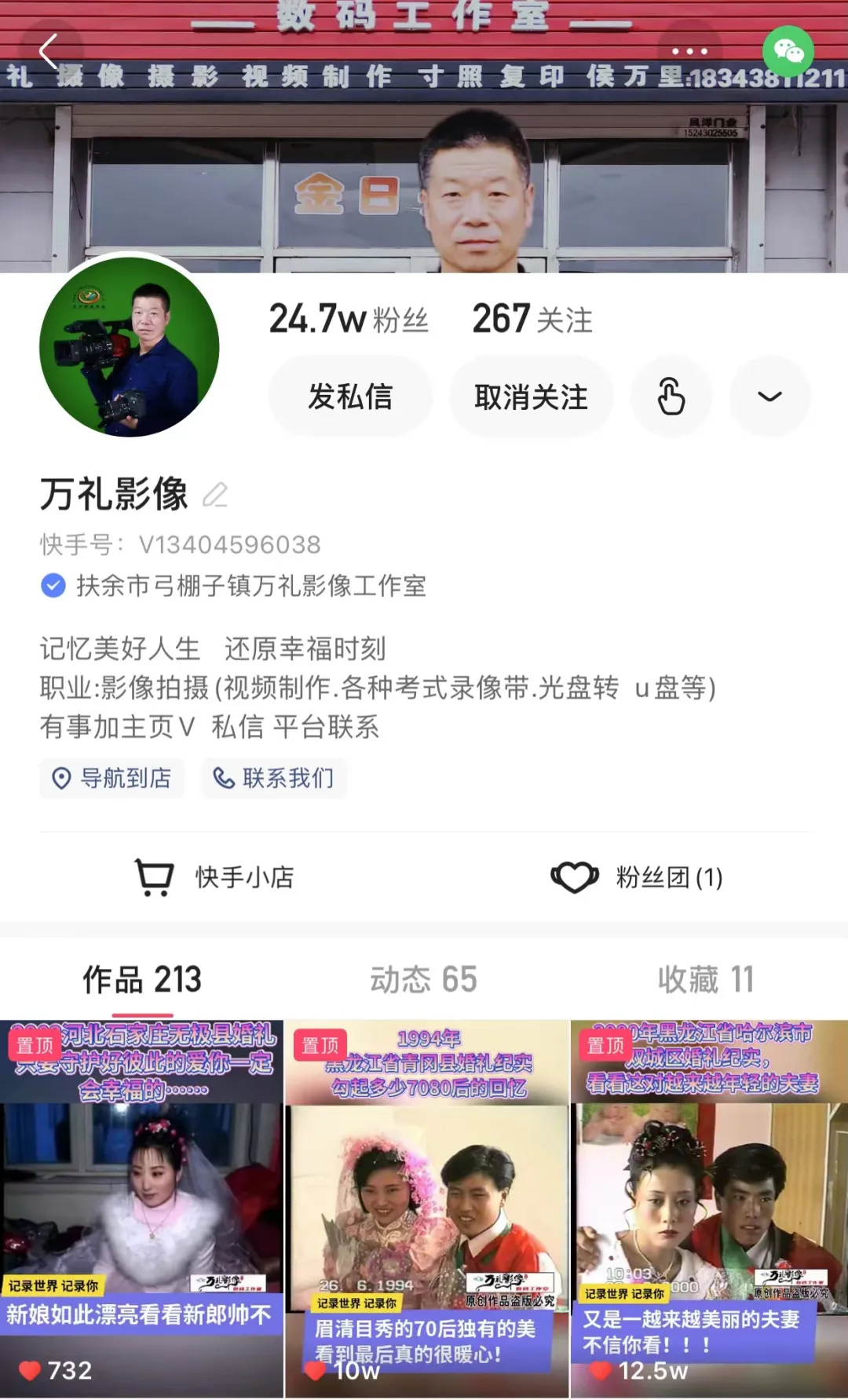Image resolution: width=848 pixels, height=1400 pixels.
Task: Tap the hand poke icon button
Action: pos(671,397)
